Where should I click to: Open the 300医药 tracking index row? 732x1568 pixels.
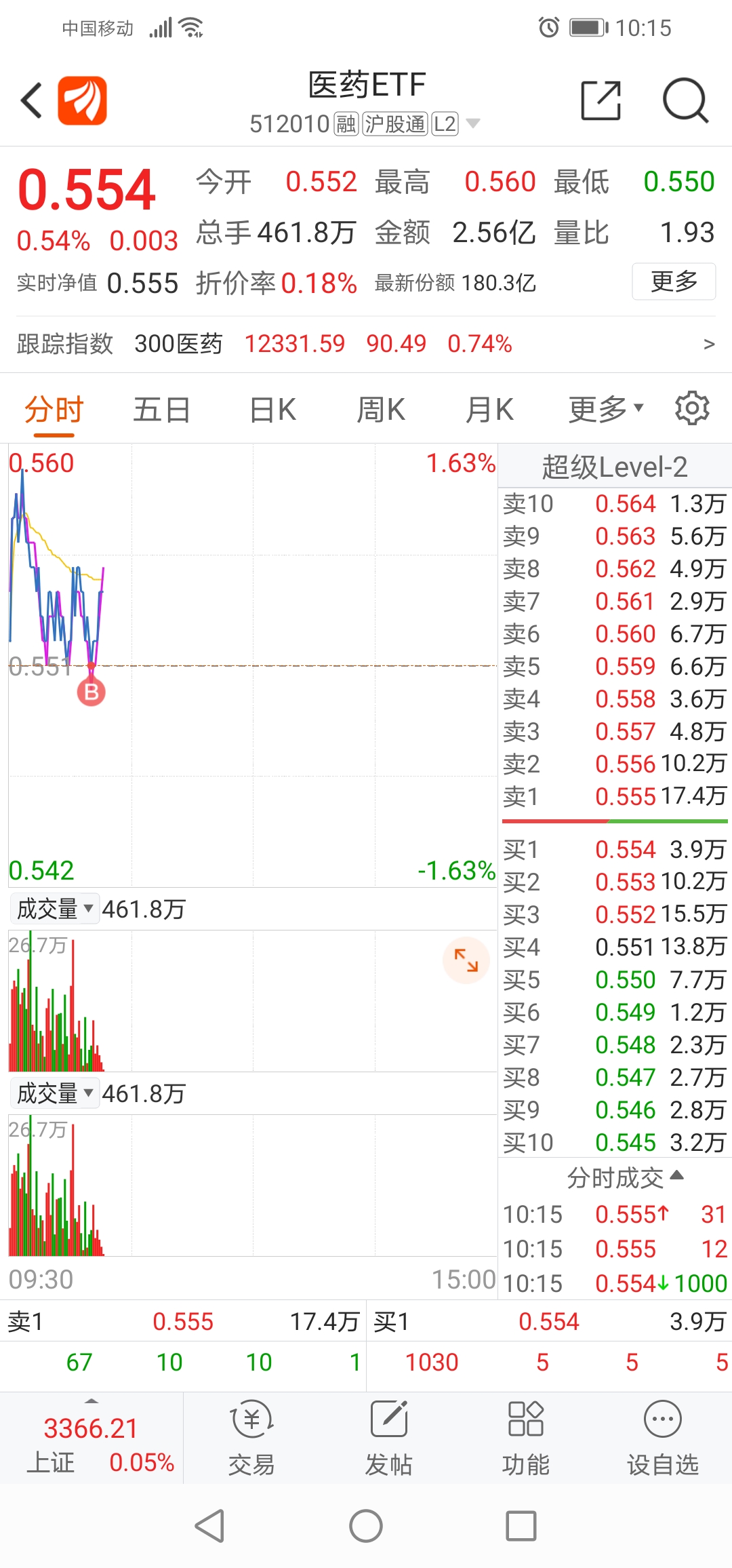[366, 344]
